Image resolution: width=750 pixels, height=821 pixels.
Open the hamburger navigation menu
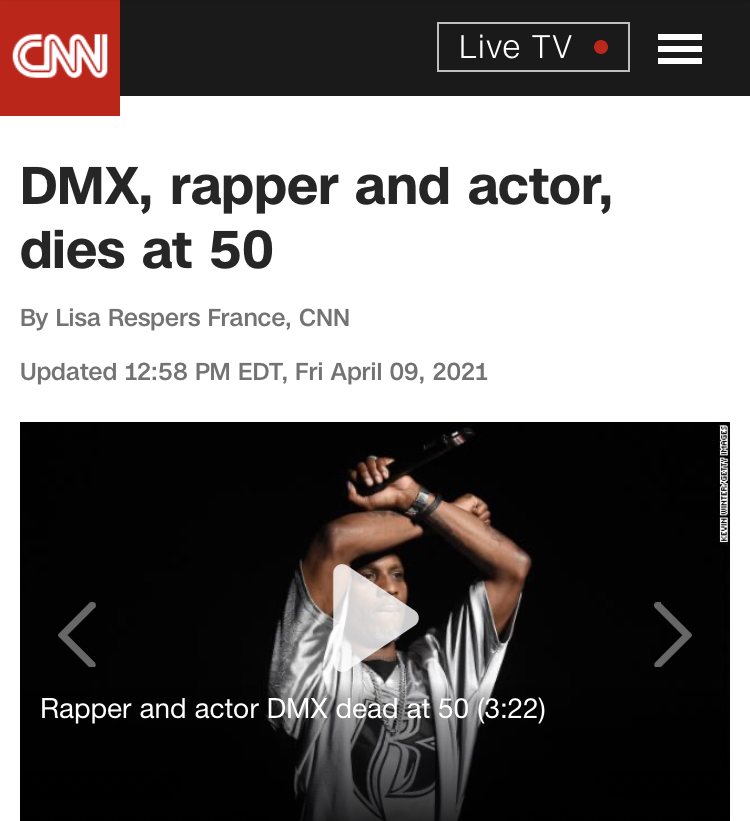point(680,48)
